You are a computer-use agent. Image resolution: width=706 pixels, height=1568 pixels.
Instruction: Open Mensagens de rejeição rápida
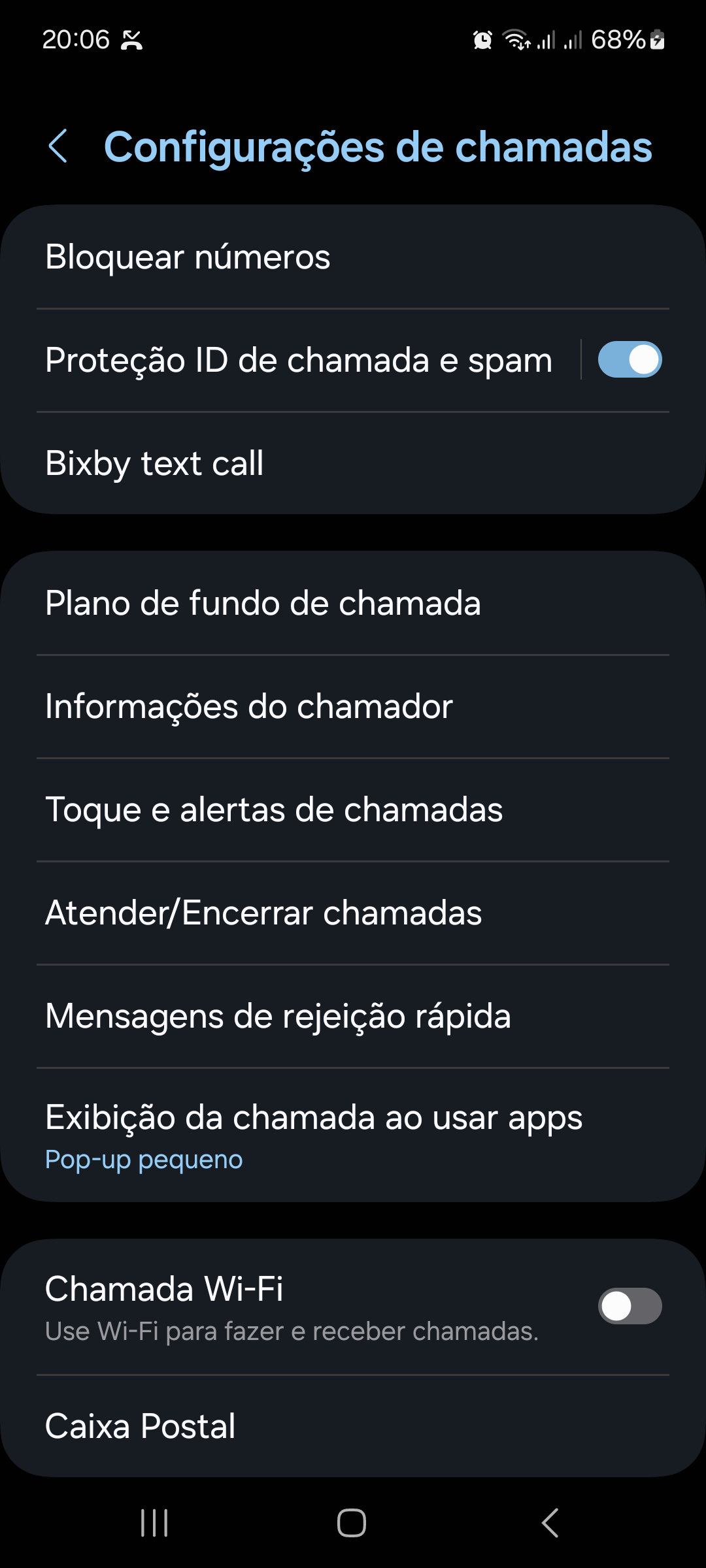tap(353, 1016)
